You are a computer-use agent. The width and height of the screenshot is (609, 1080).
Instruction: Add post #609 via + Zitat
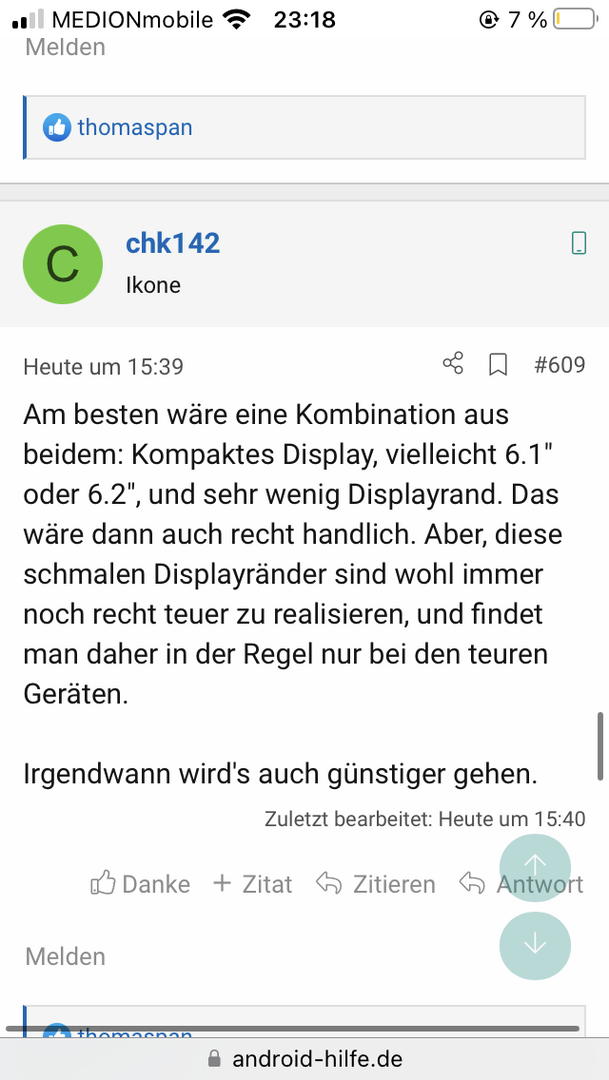pyautogui.click(x=253, y=884)
